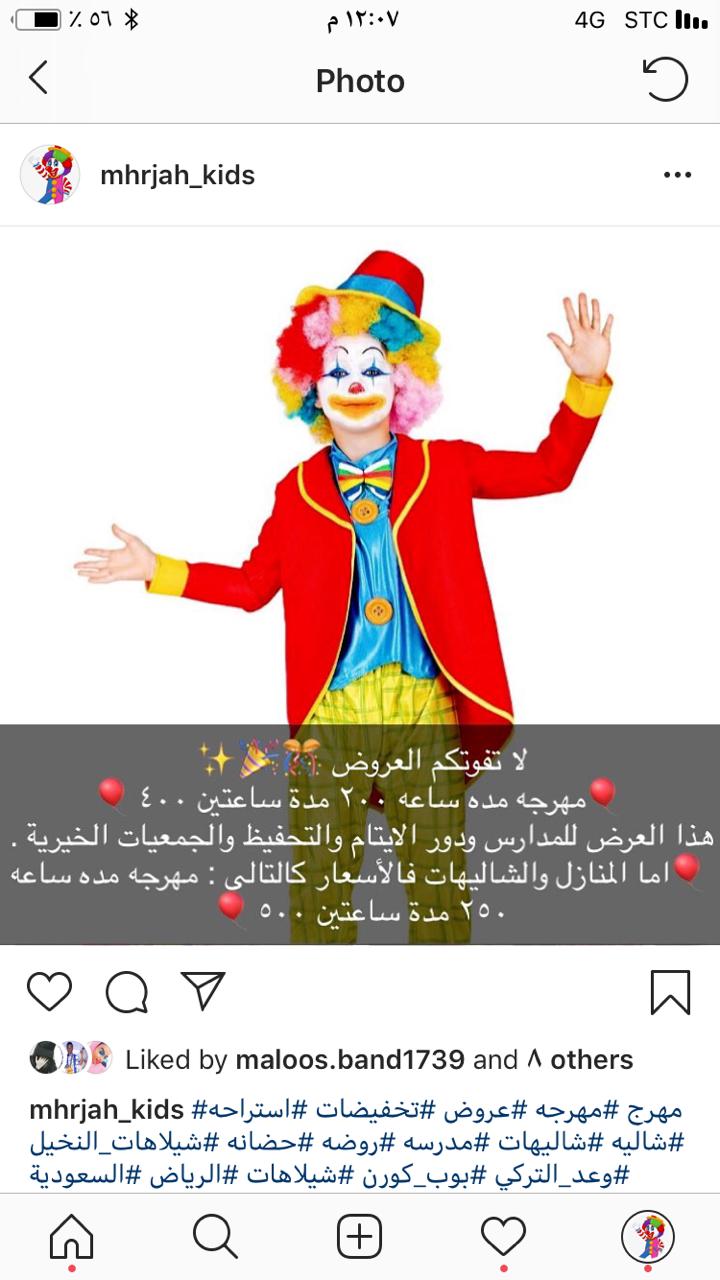Image resolution: width=720 pixels, height=1280 pixels.
Task: Go back from the Photo screen
Action: tap(38, 79)
